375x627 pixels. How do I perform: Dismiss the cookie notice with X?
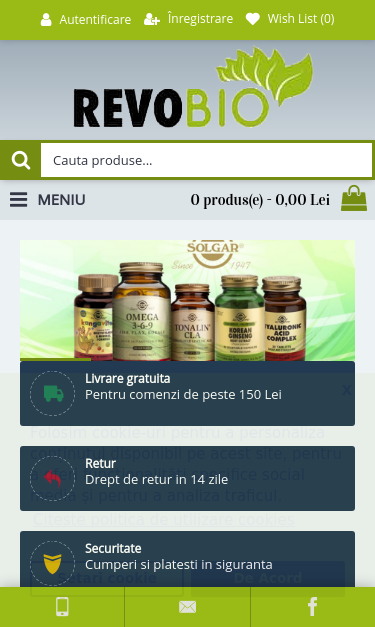(347, 390)
